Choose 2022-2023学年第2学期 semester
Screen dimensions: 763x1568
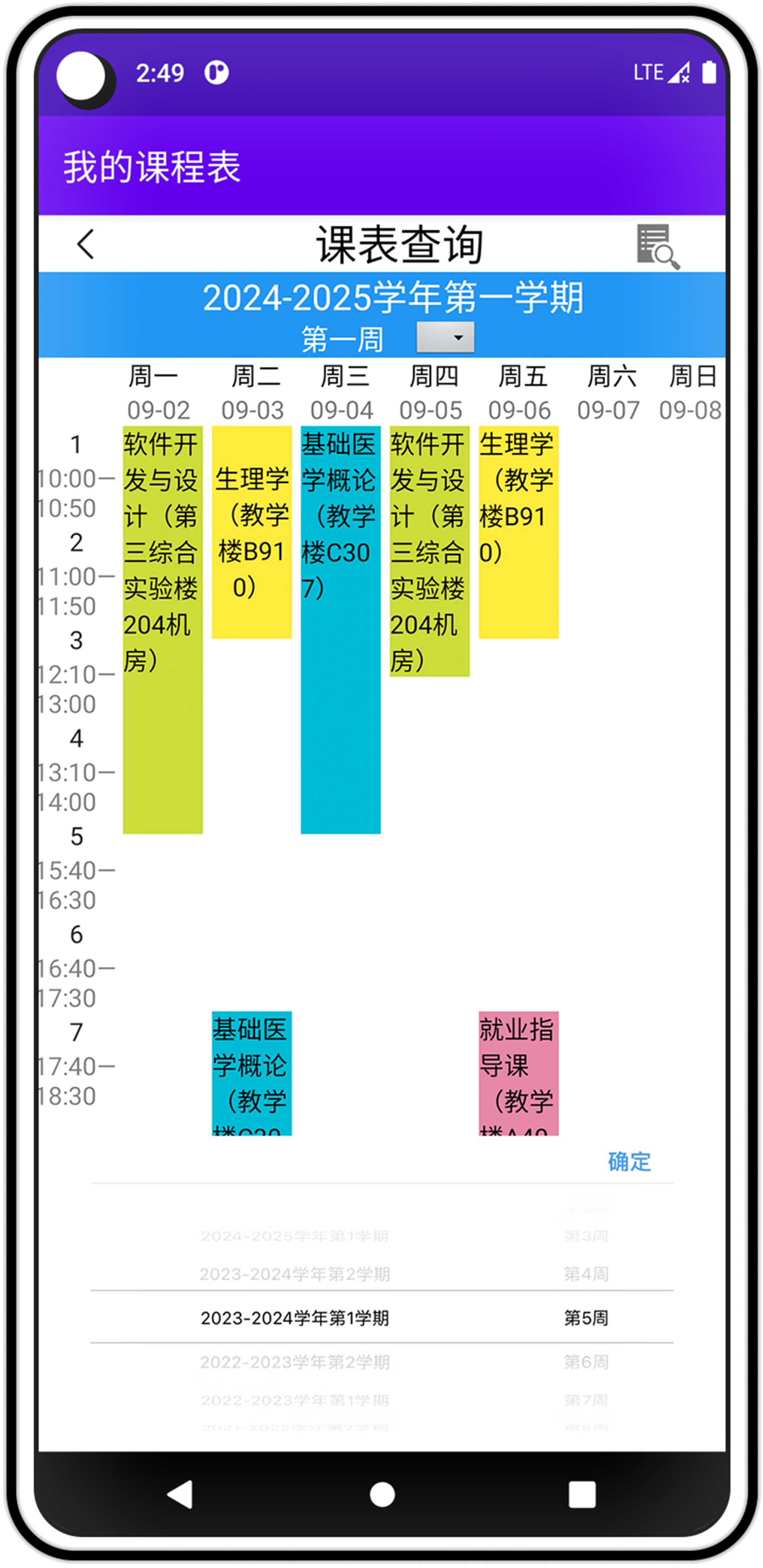[295, 1362]
